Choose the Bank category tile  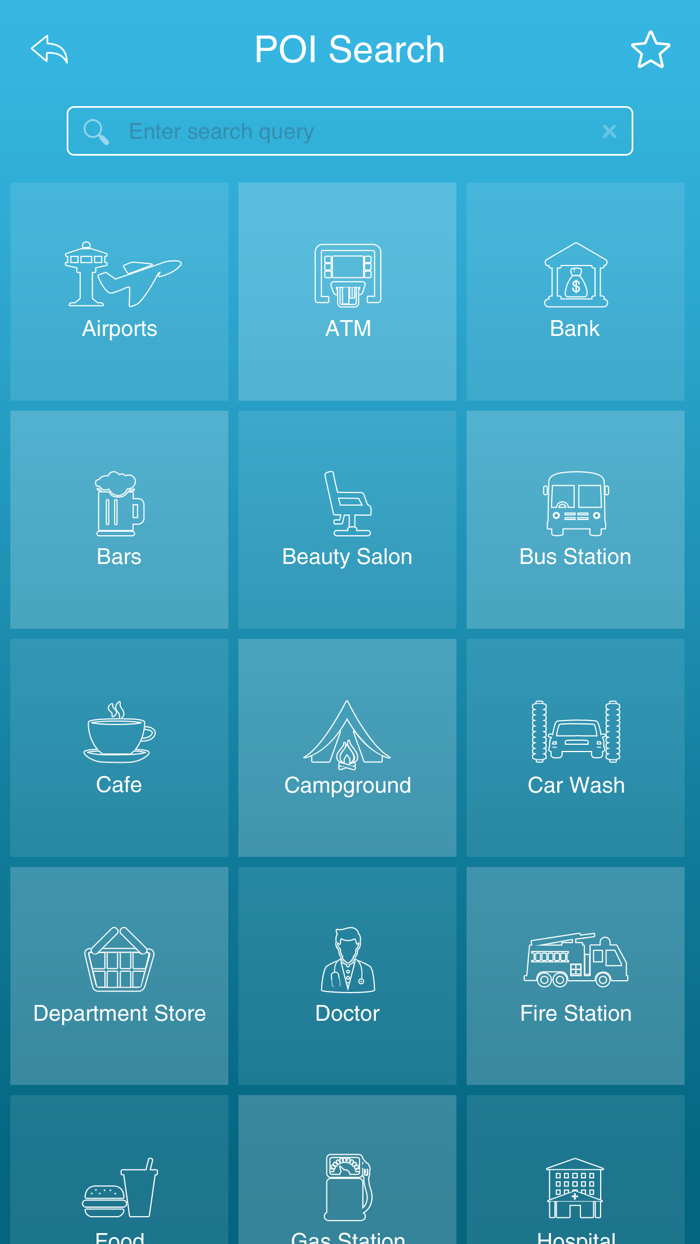[x=575, y=291]
